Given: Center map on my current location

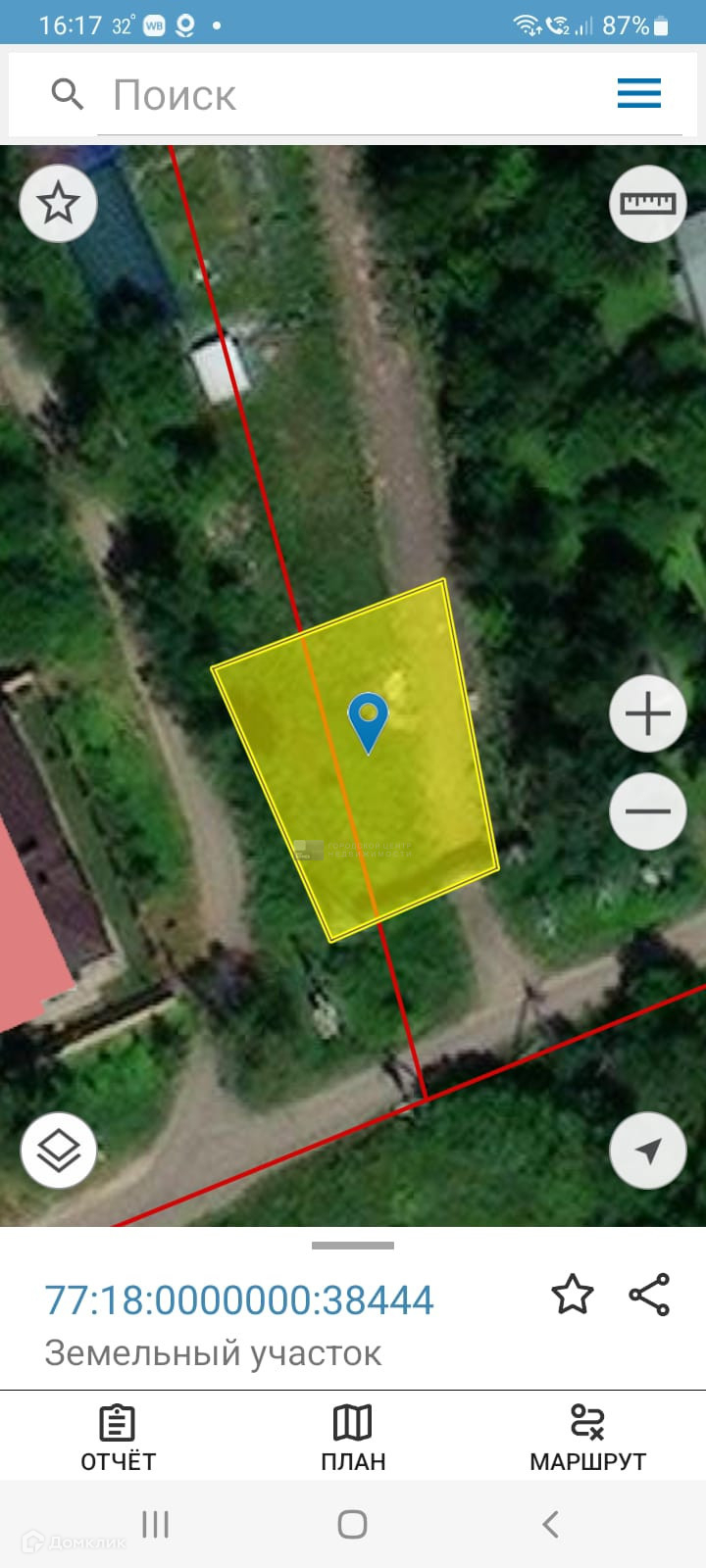Looking at the screenshot, I should pyautogui.click(x=647, y=1151).
